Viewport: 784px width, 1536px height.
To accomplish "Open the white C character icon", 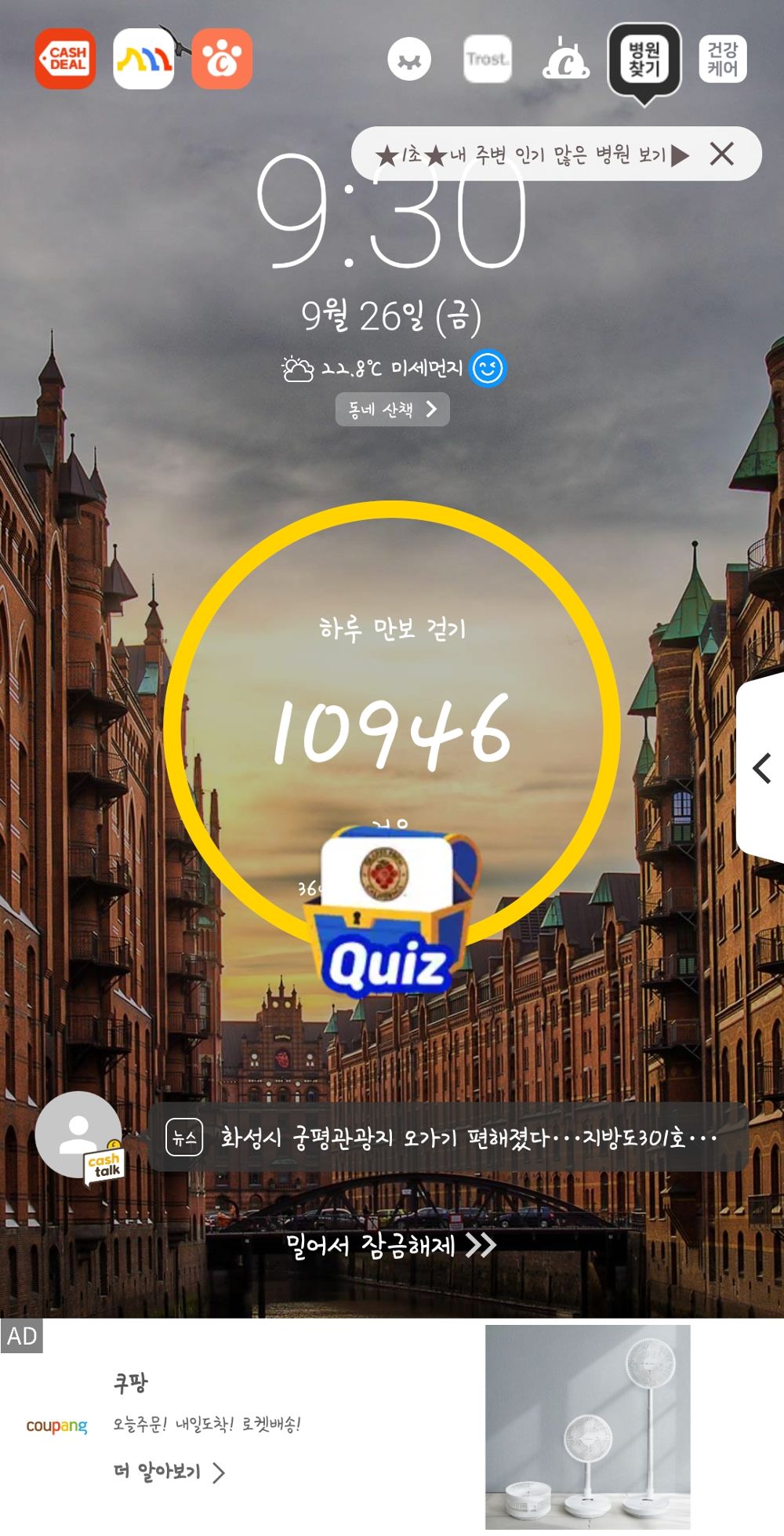I will coord(568,59).
